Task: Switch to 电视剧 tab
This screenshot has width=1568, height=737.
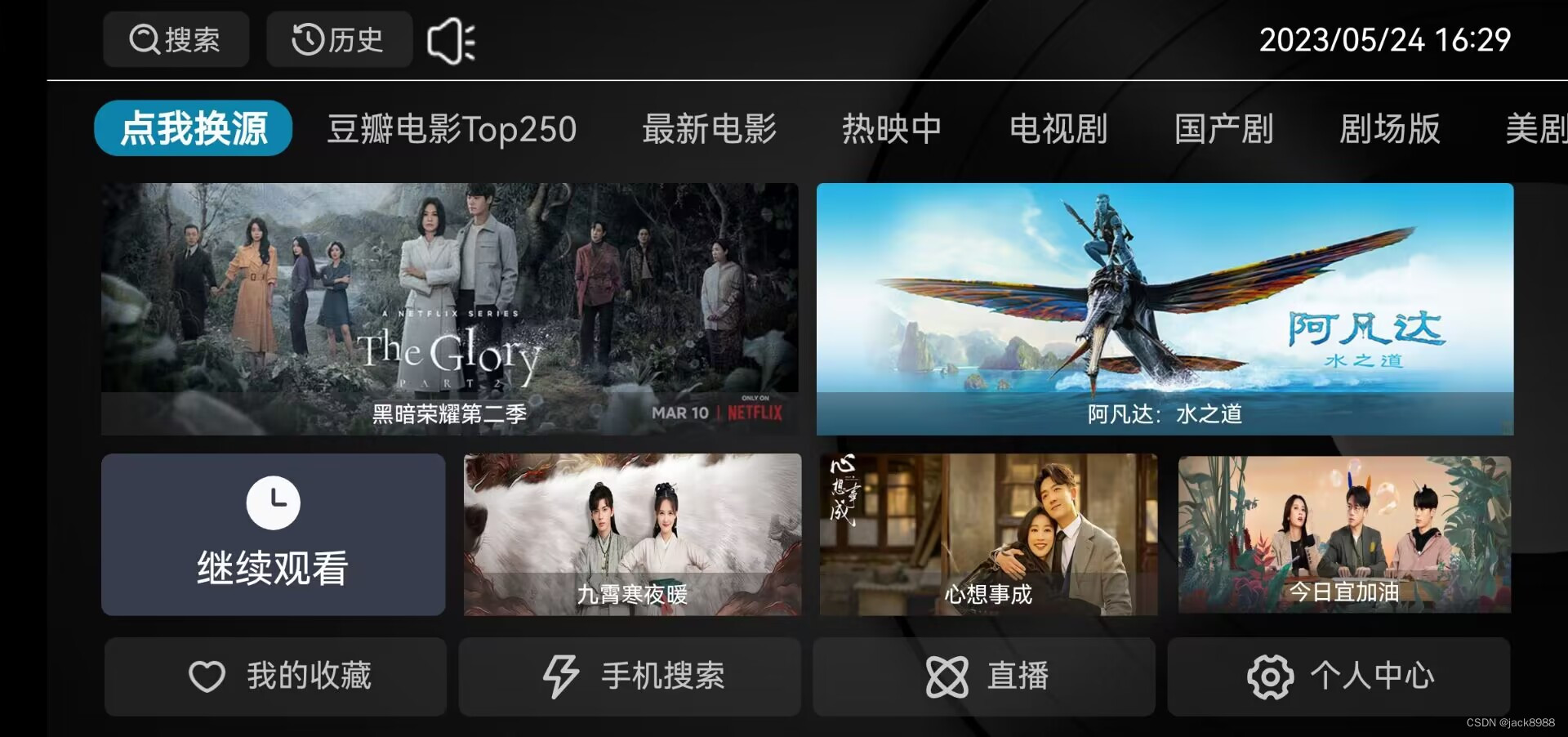Action: pyautogui.click(x=1058, y=129)
